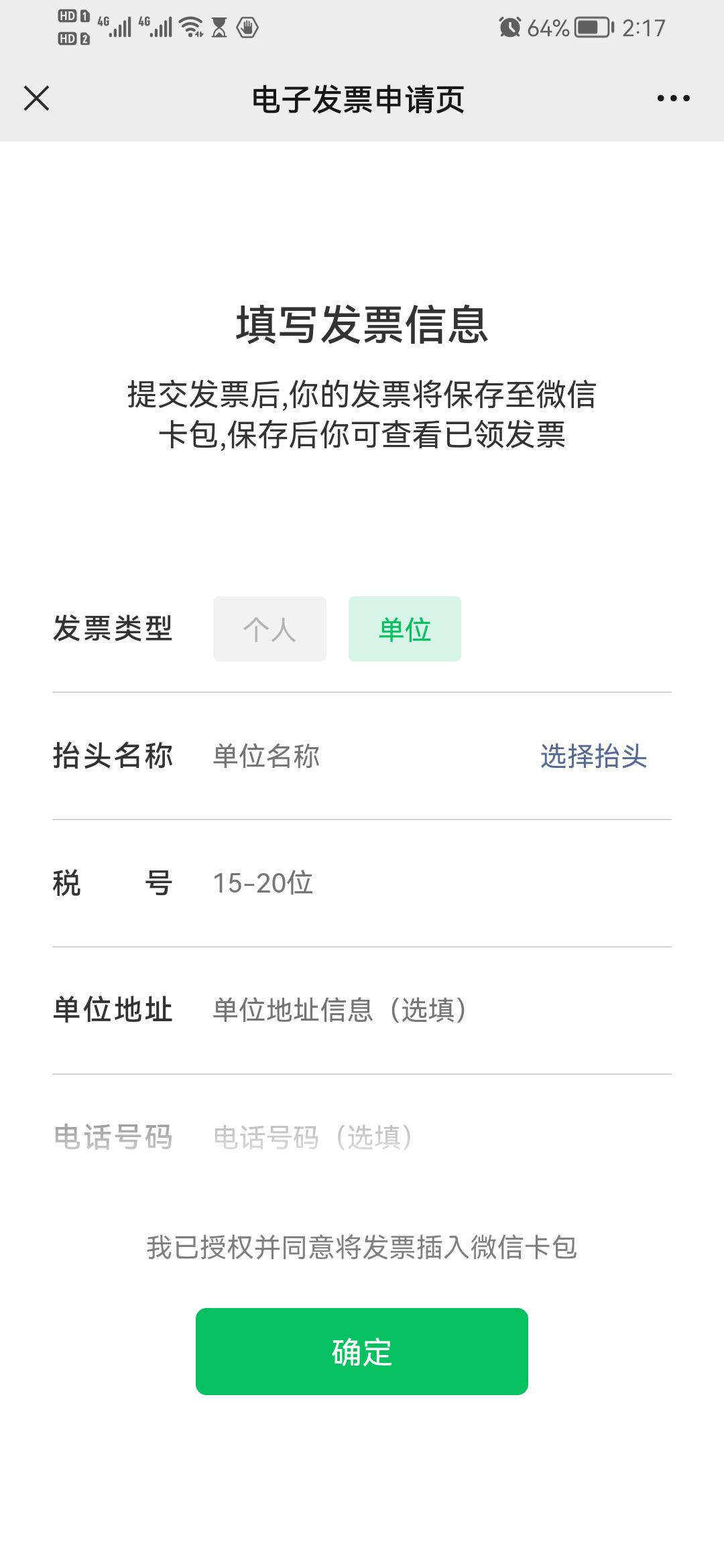Confirm with the green 确定 button

pos(362,1352)
